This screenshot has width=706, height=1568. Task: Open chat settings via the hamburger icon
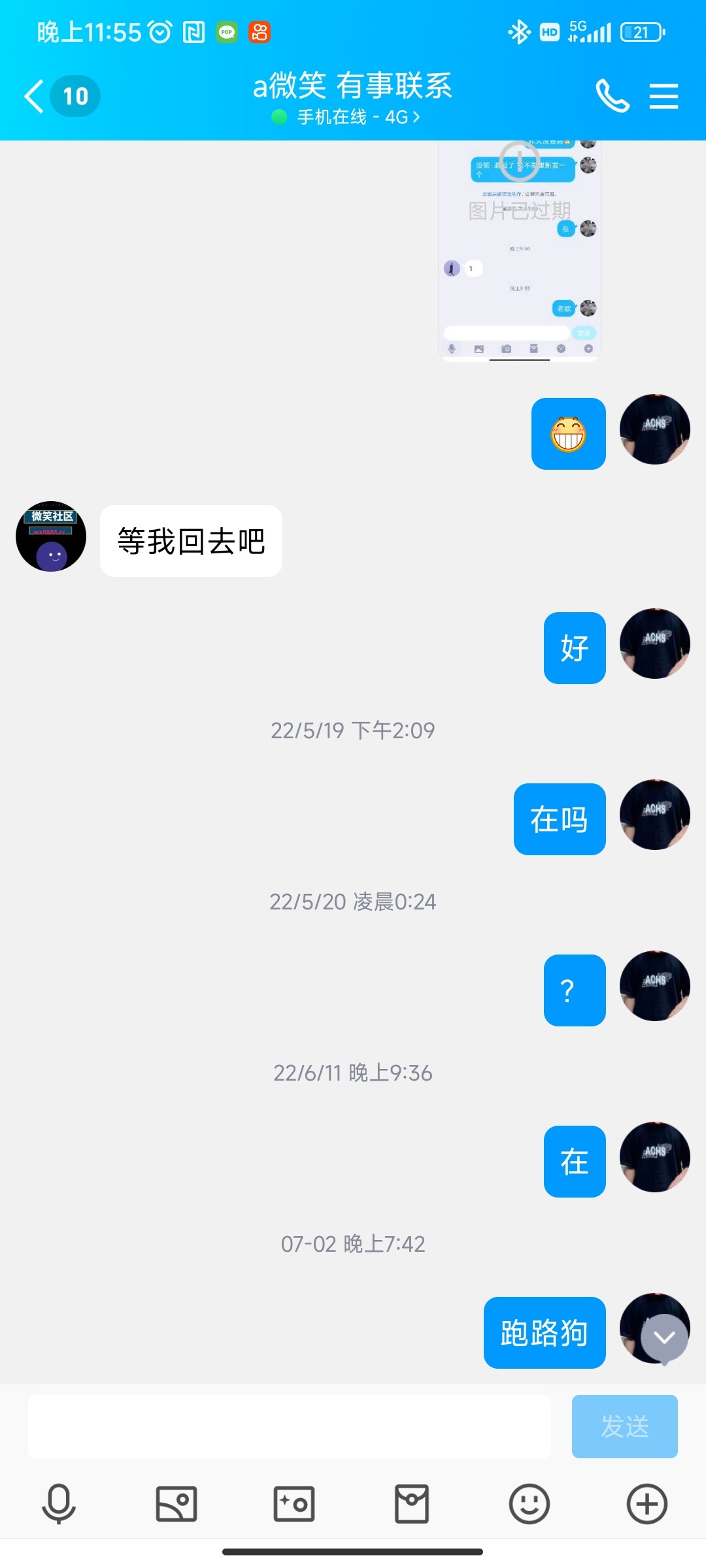pos(663,97)
